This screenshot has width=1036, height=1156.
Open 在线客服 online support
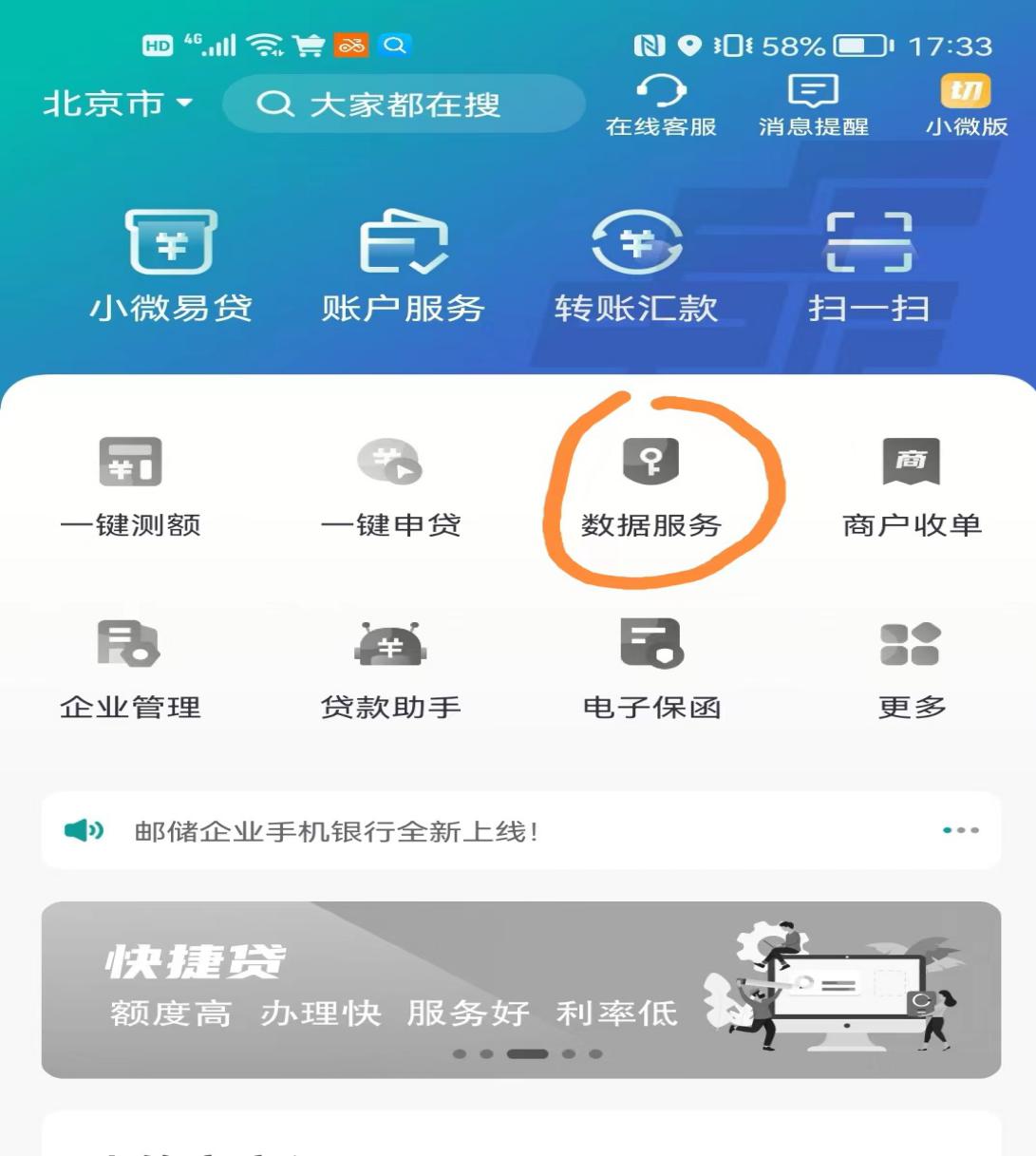(x=661, y=105)
